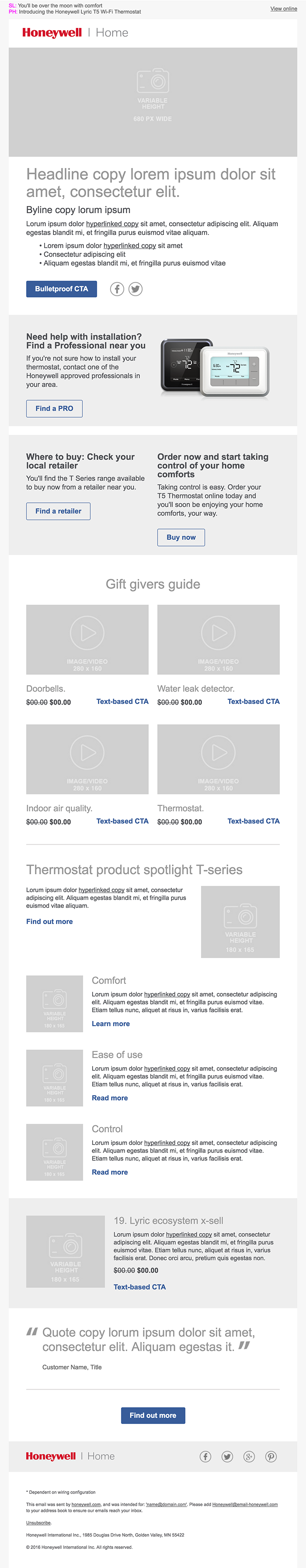The image size is (306, 1568).
Task: Tap the Find a PRO button
Action: (x=54, y=408)
